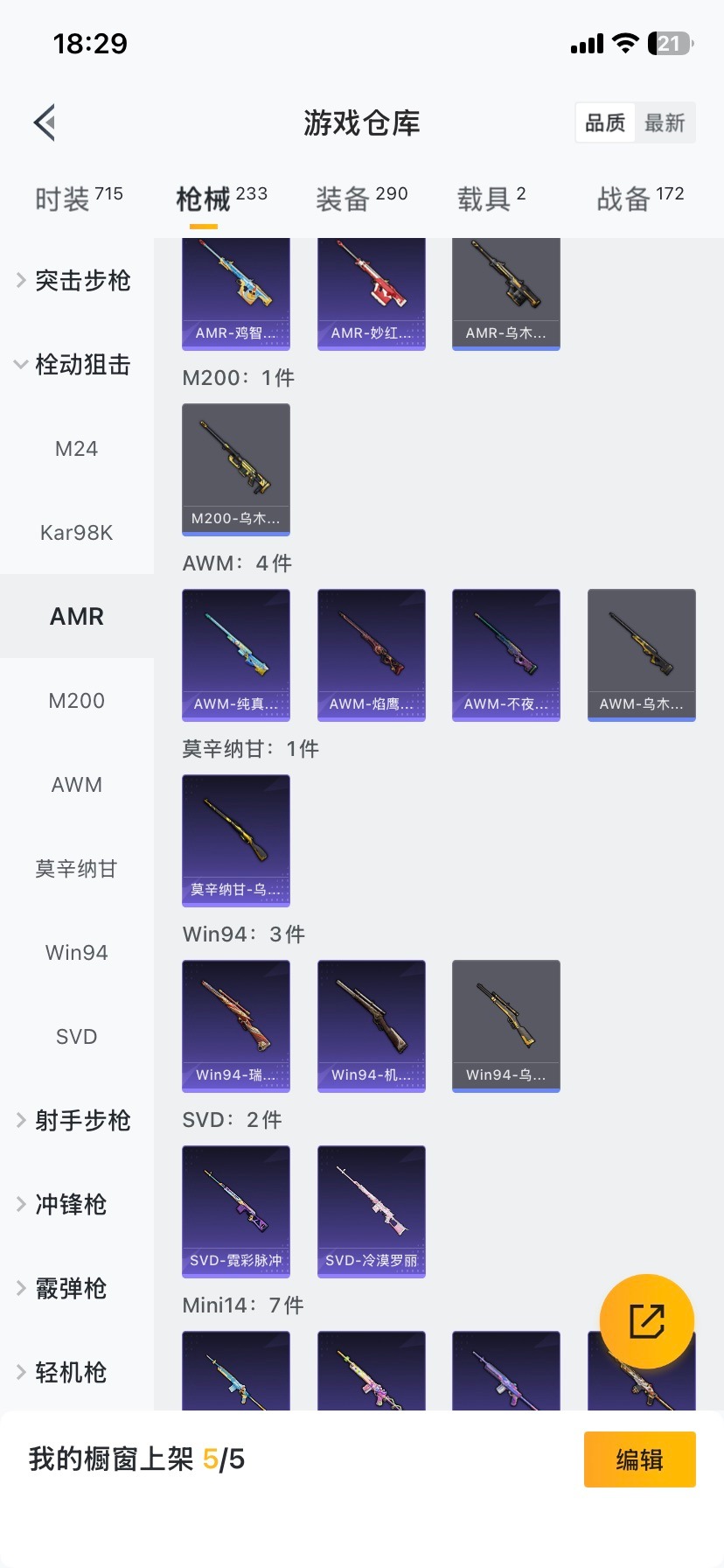The image size is (724, 1568).
Task: View the SVD-霓彩脉冲 skin
Action: pos(236,1211)
